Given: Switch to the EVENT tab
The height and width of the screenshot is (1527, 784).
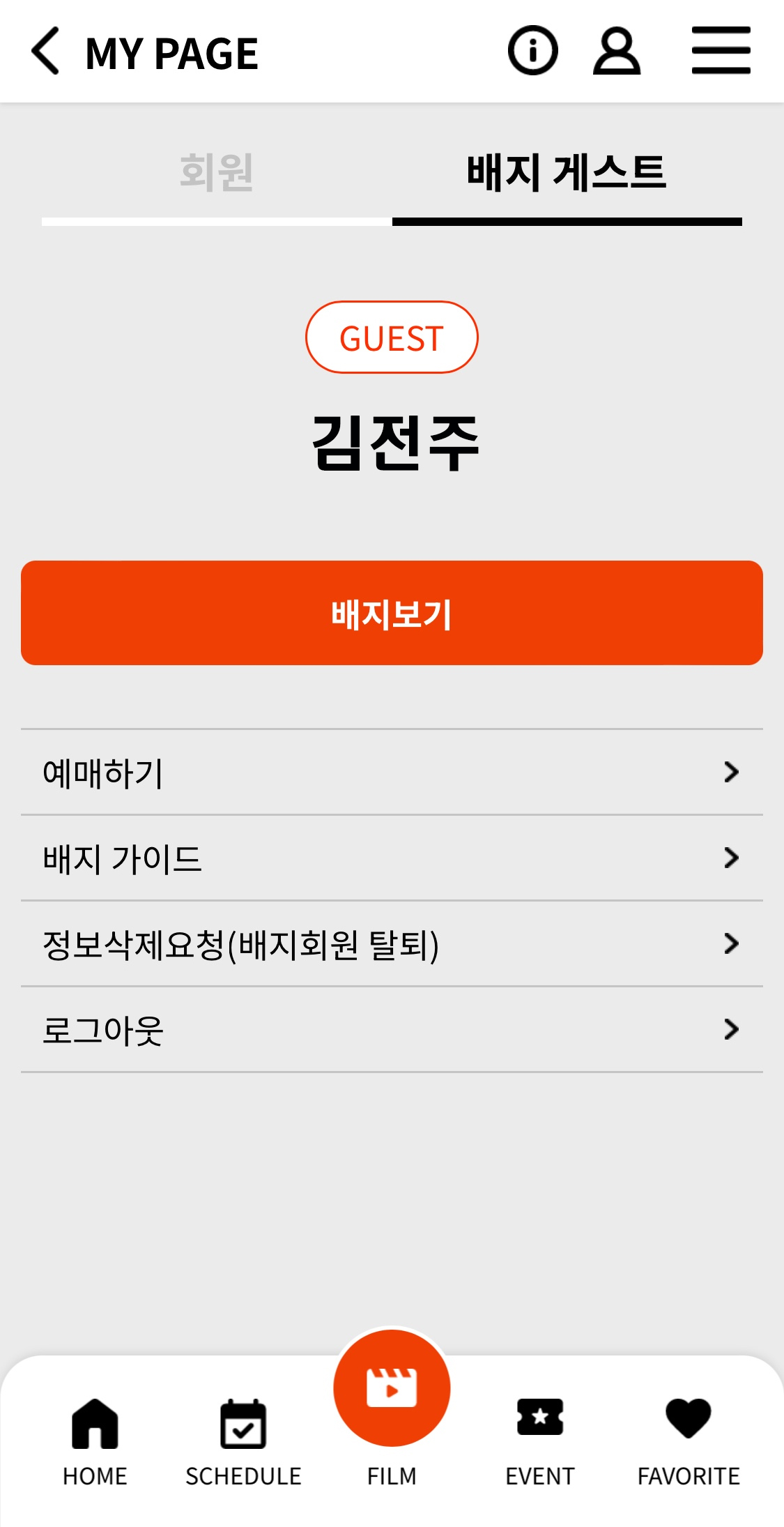Looking at the screenshot, I should [x=540, y=1441].
